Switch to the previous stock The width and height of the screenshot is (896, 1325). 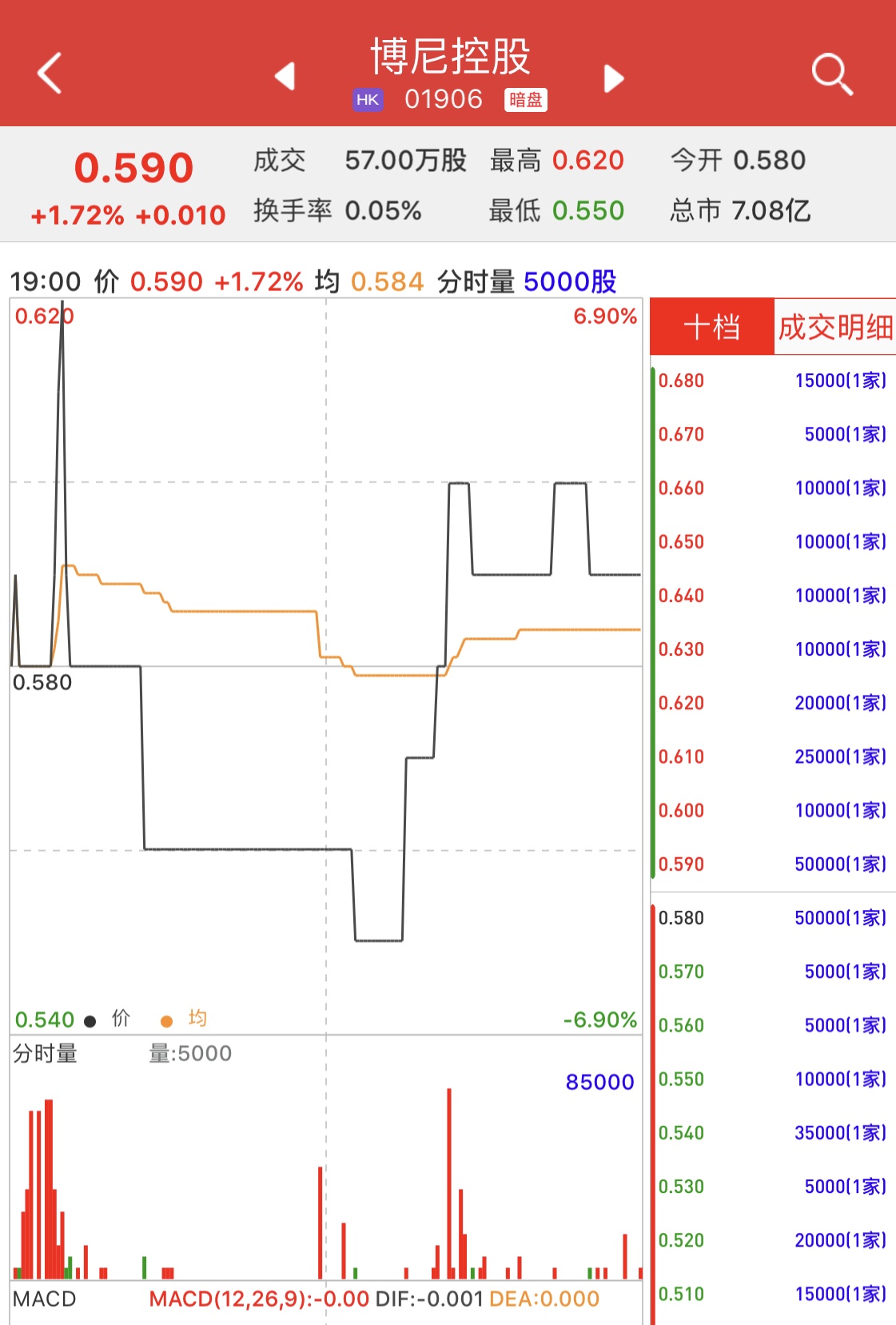click(285, 77)
